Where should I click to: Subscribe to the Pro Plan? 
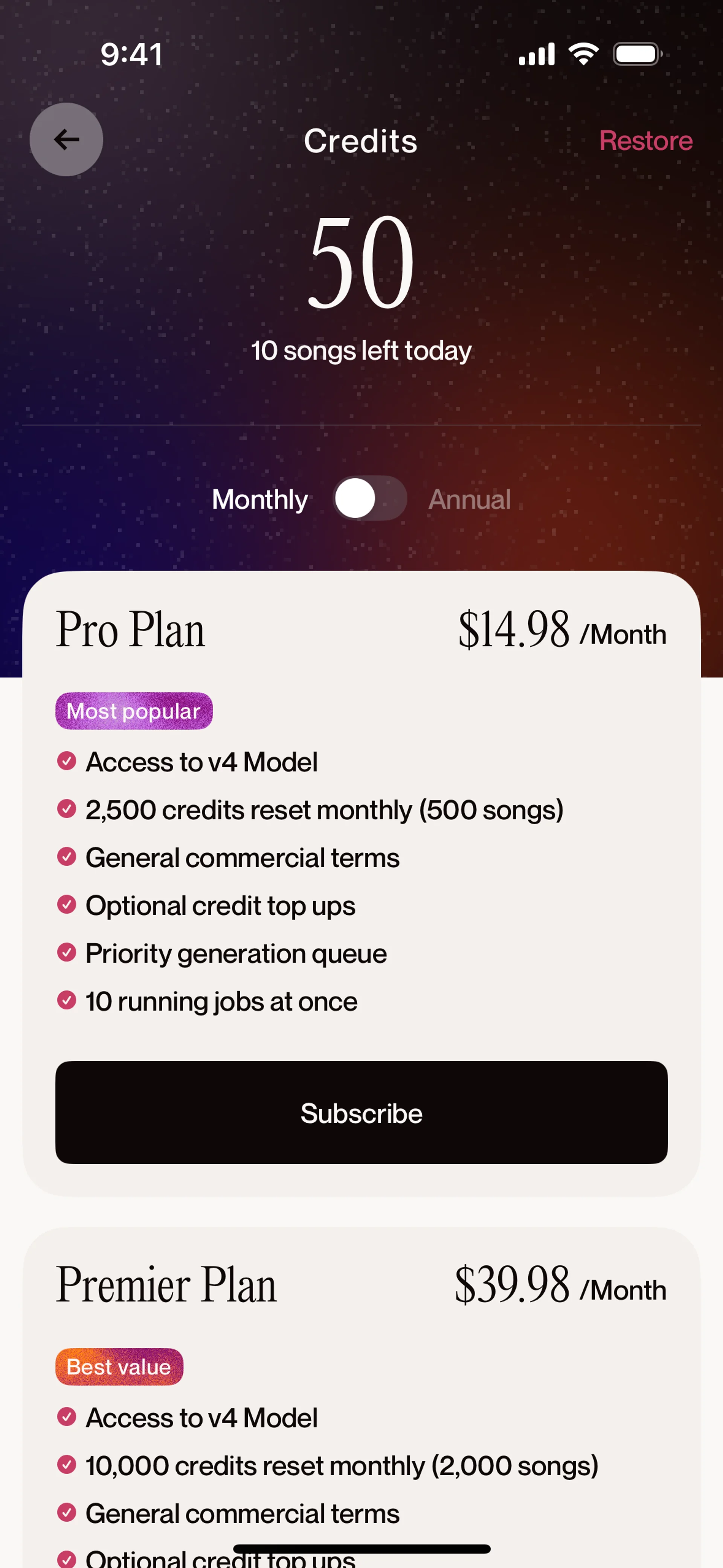pyautogui.click(x=361, y=1112)
